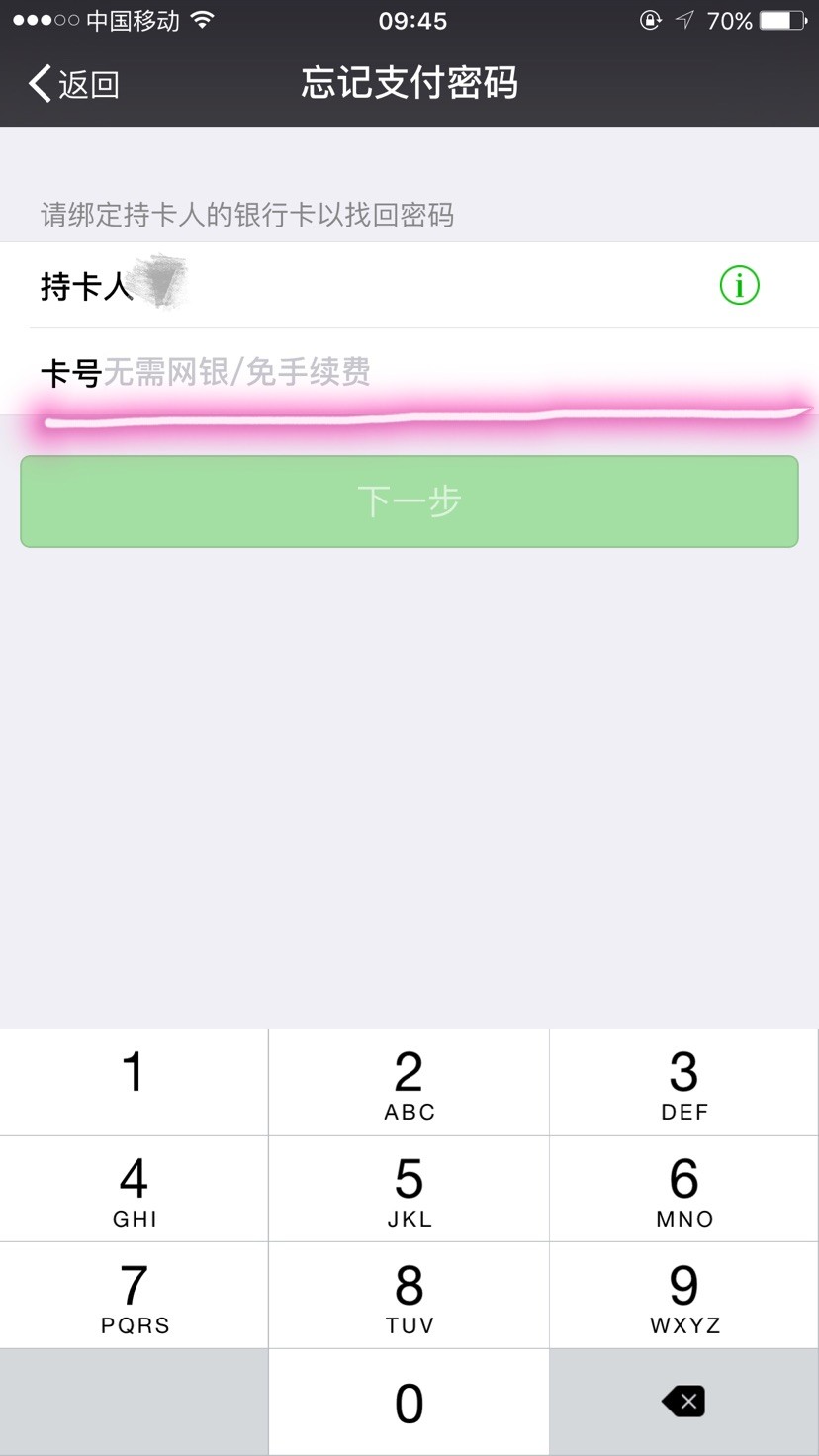This screenshot has width=819, height=1456.
Task: Tap the 持卡人 row
Action: point(297,285)
